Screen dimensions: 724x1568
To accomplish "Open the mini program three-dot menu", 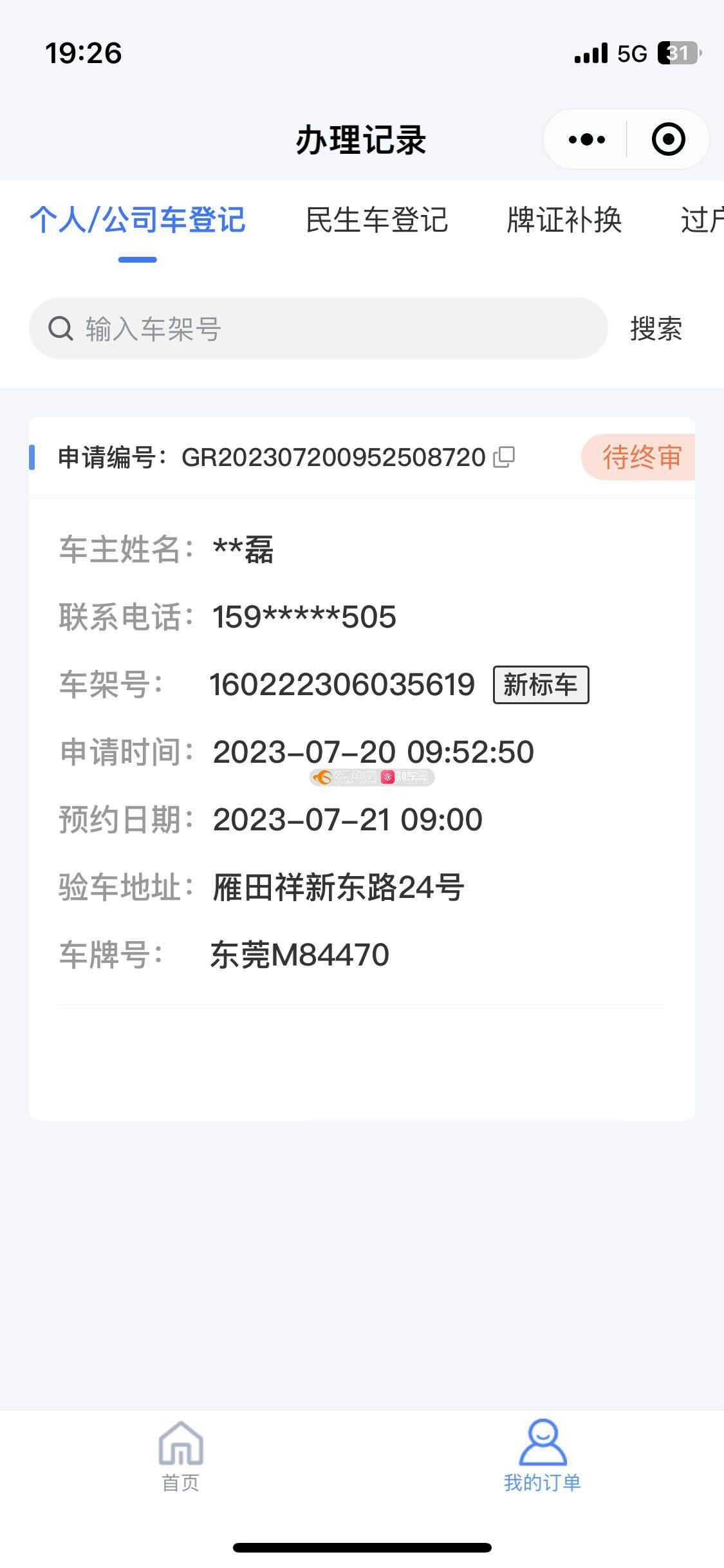I will click(586, 139).
